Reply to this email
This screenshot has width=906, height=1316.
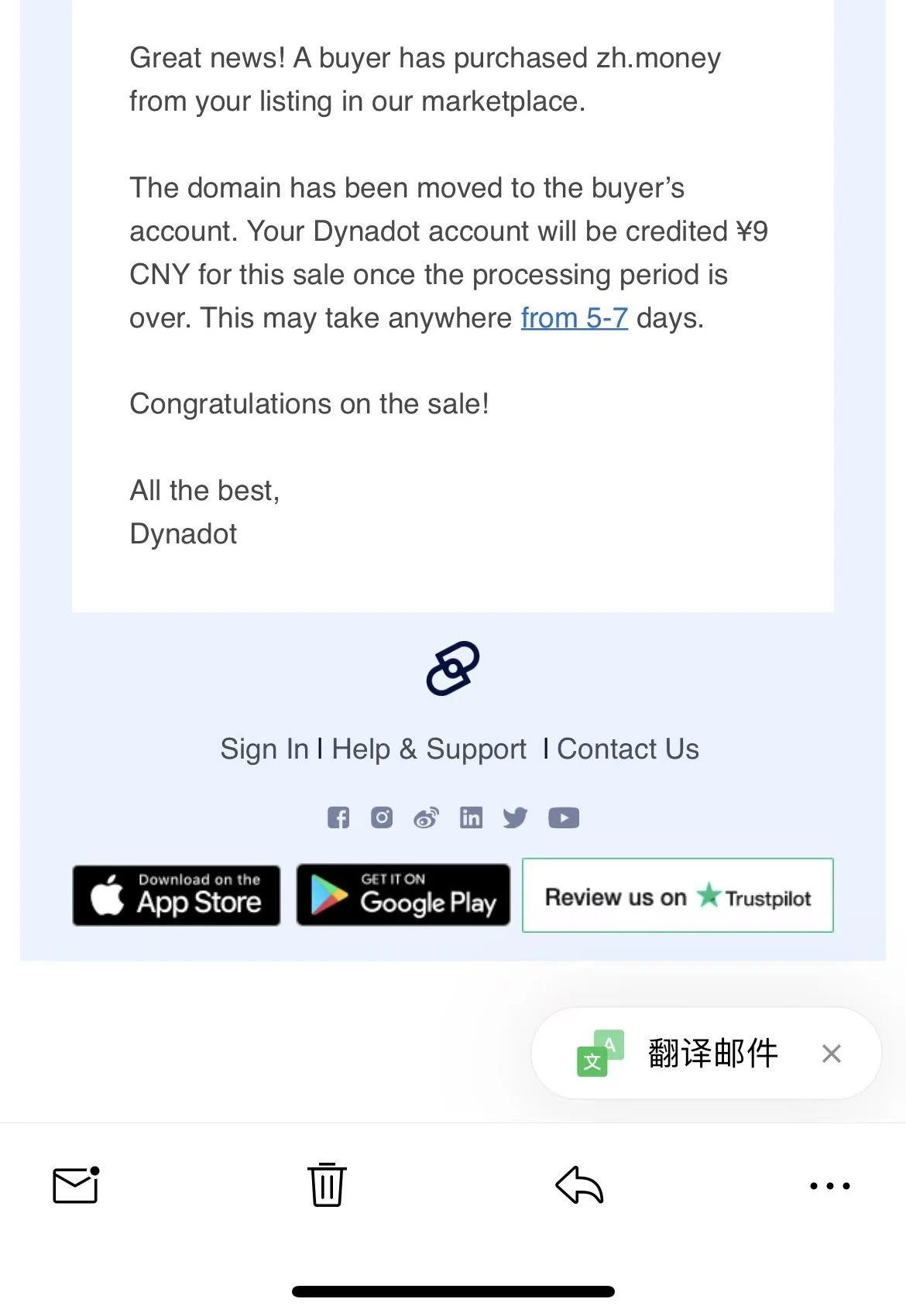pos(579,1185)
